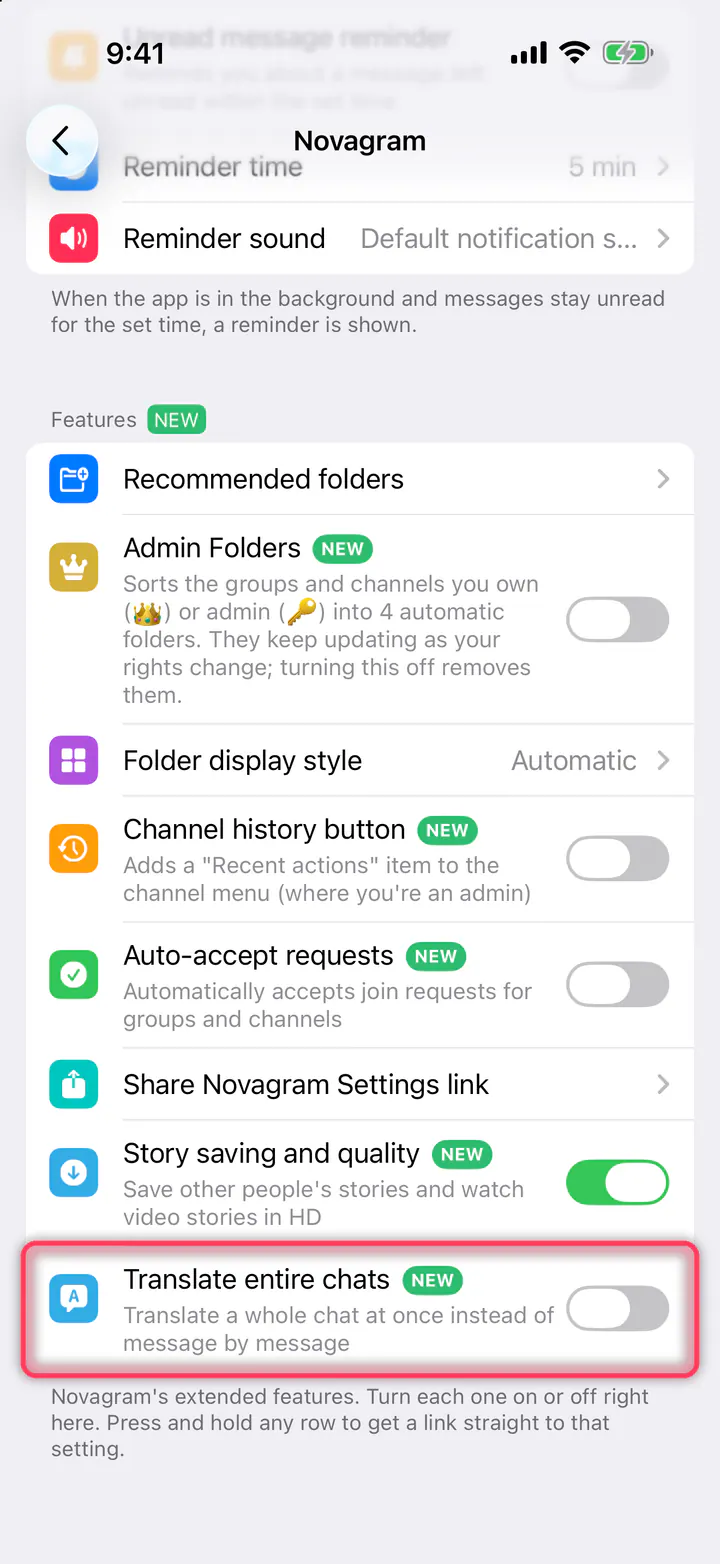Screen dimensions: 720x1564
Task: Open Share Novagram Settings link
Action: [360, 1085]
